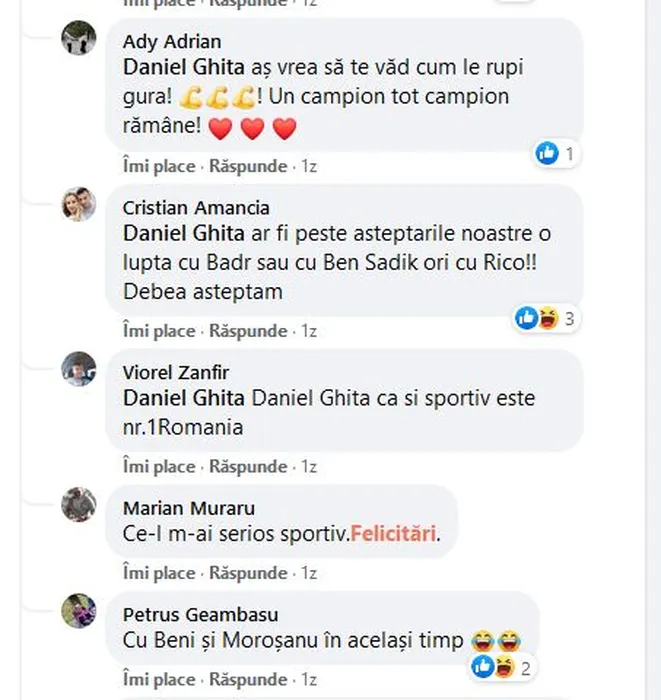Like Ady Adrian's comment
The height and width of the screenshot is (700, 661).
tap(158, 166)
